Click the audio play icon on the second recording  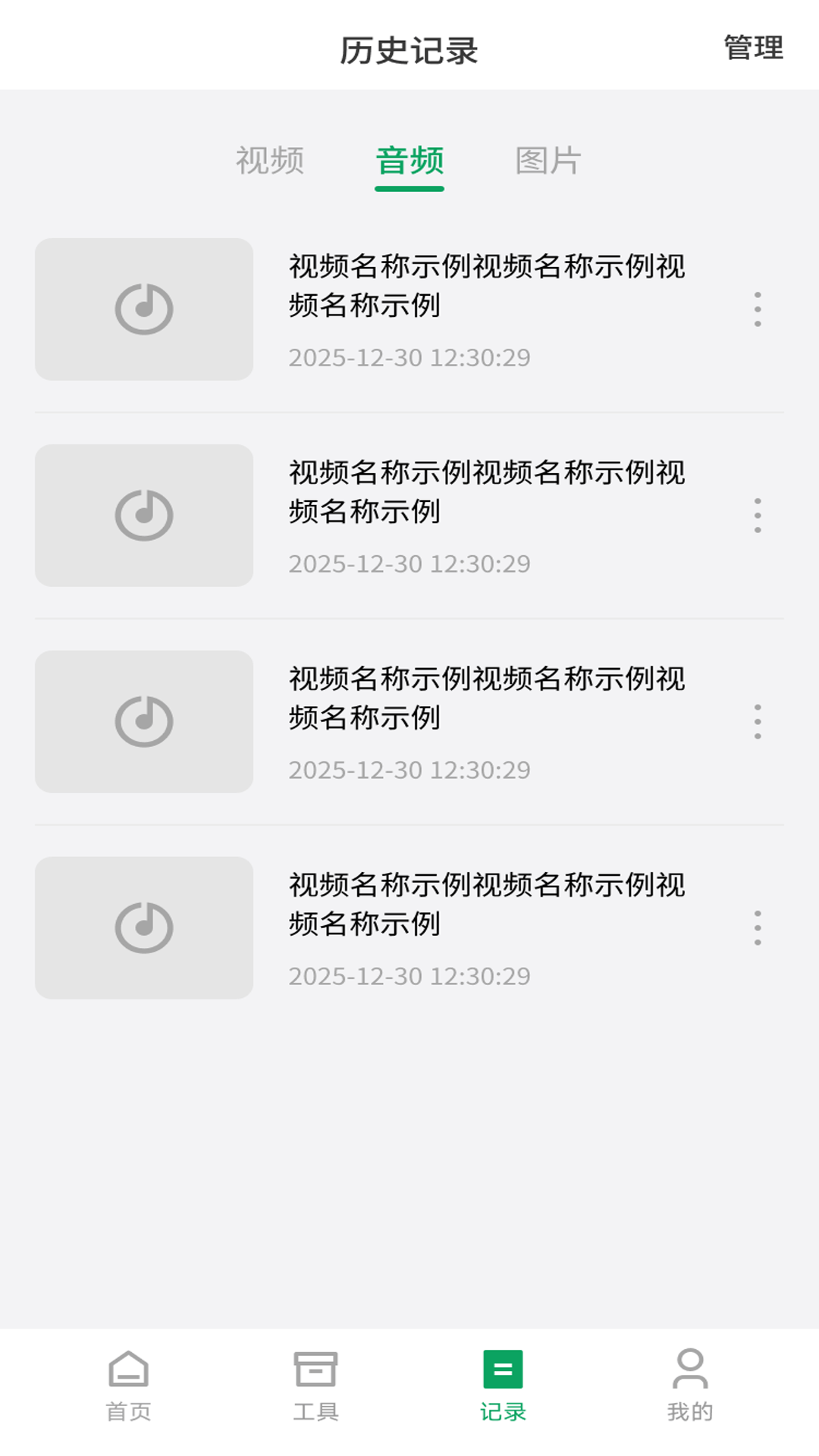[x=144, y=515]
